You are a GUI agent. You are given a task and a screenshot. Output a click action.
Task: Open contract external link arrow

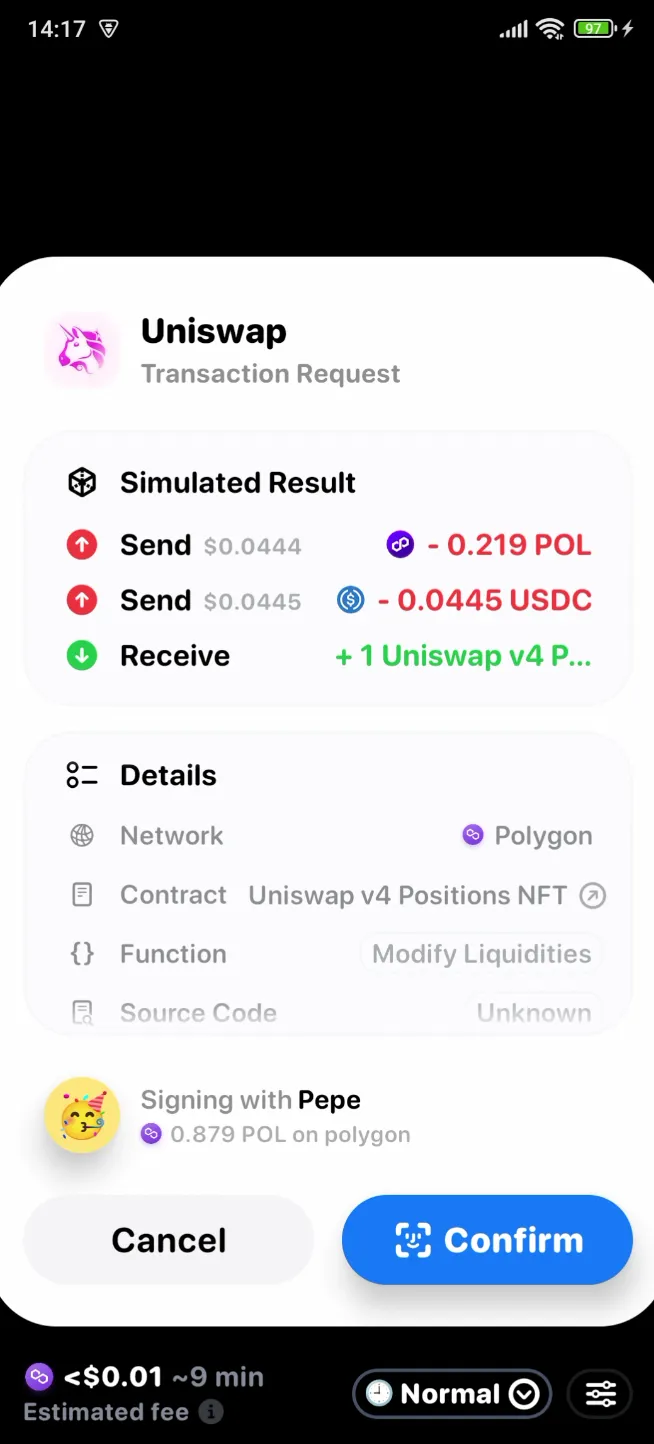coord(593,896)
